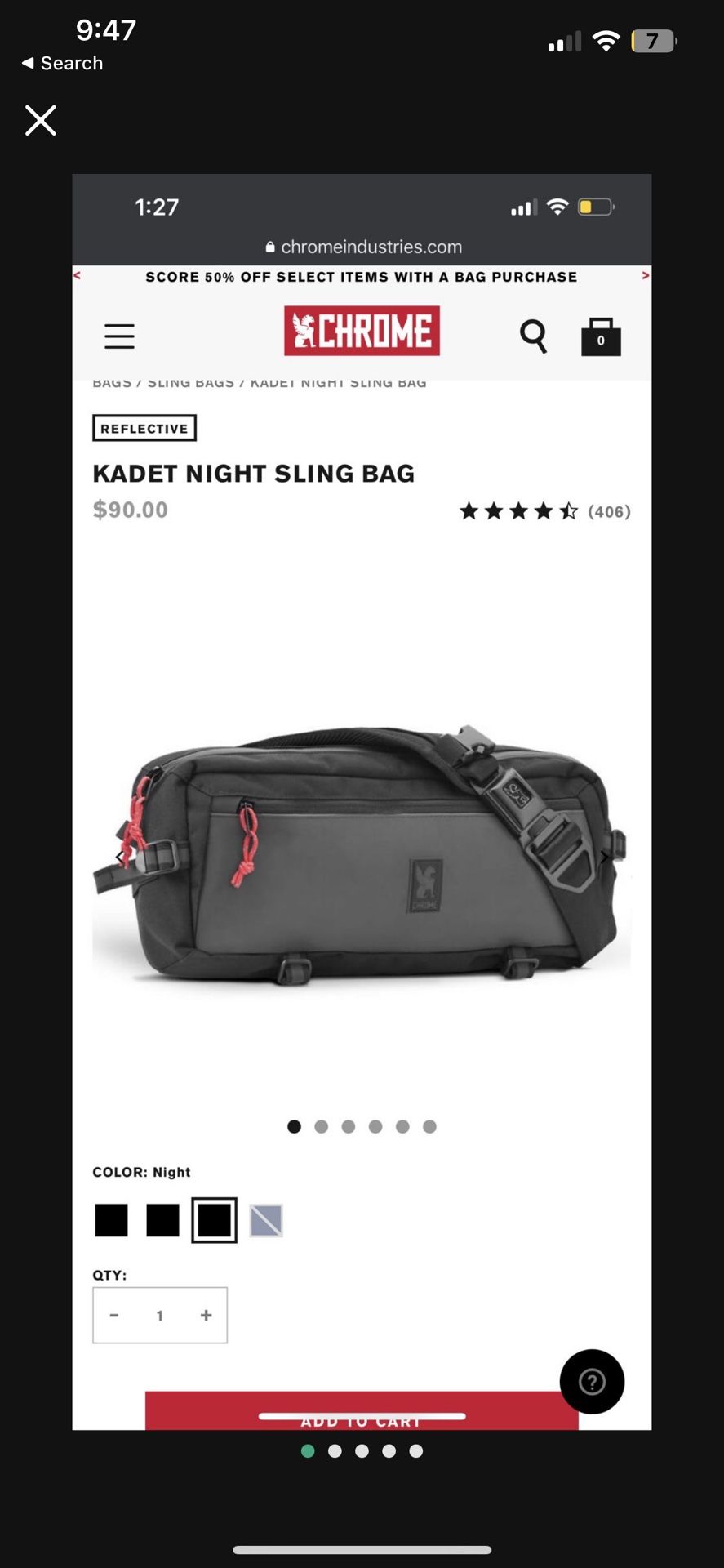Select the Night color swatch in bold outline
This screenshot has height=1568, width=724.
(214, 1219)
